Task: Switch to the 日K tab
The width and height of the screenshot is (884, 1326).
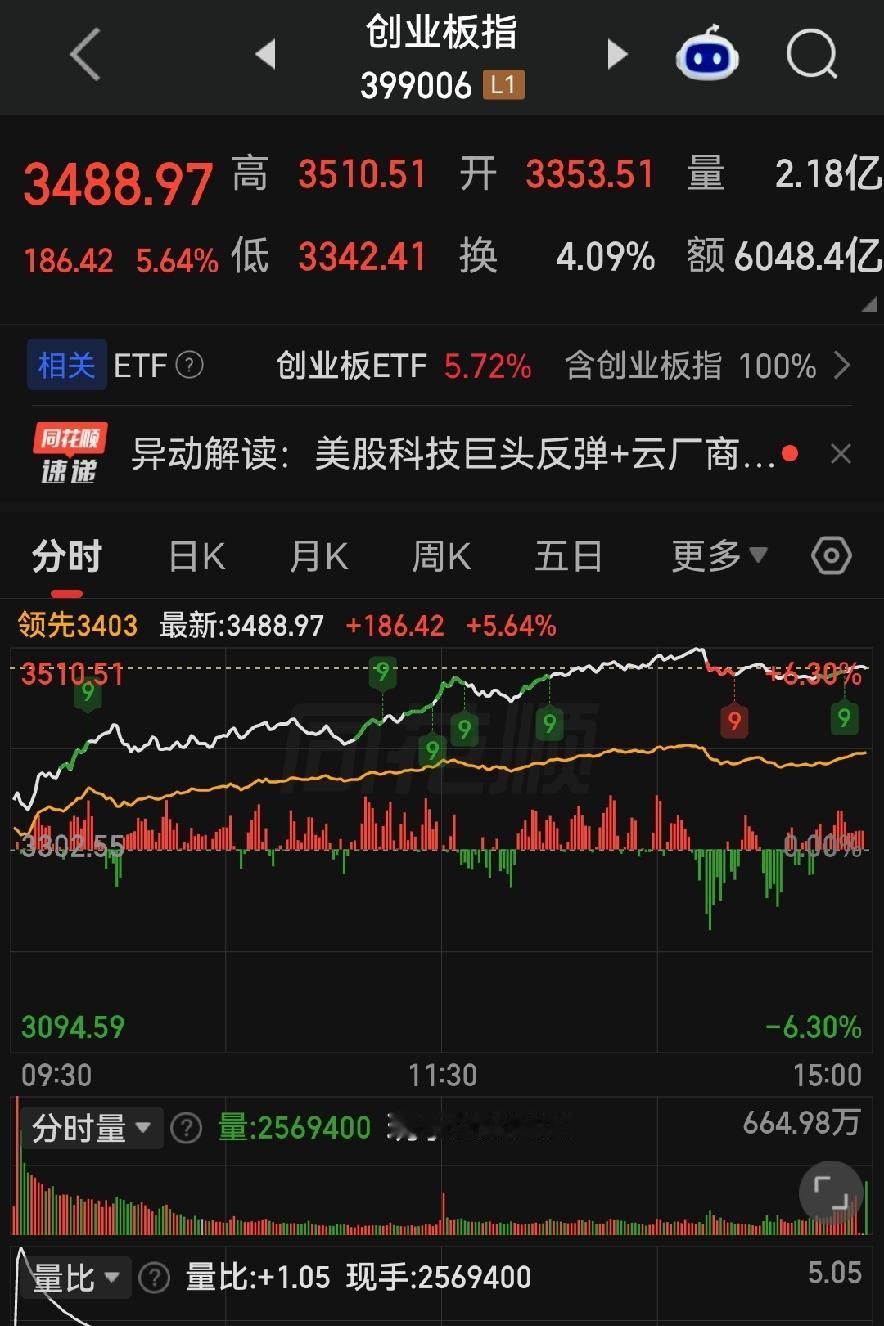Action: tap(197, 556)
